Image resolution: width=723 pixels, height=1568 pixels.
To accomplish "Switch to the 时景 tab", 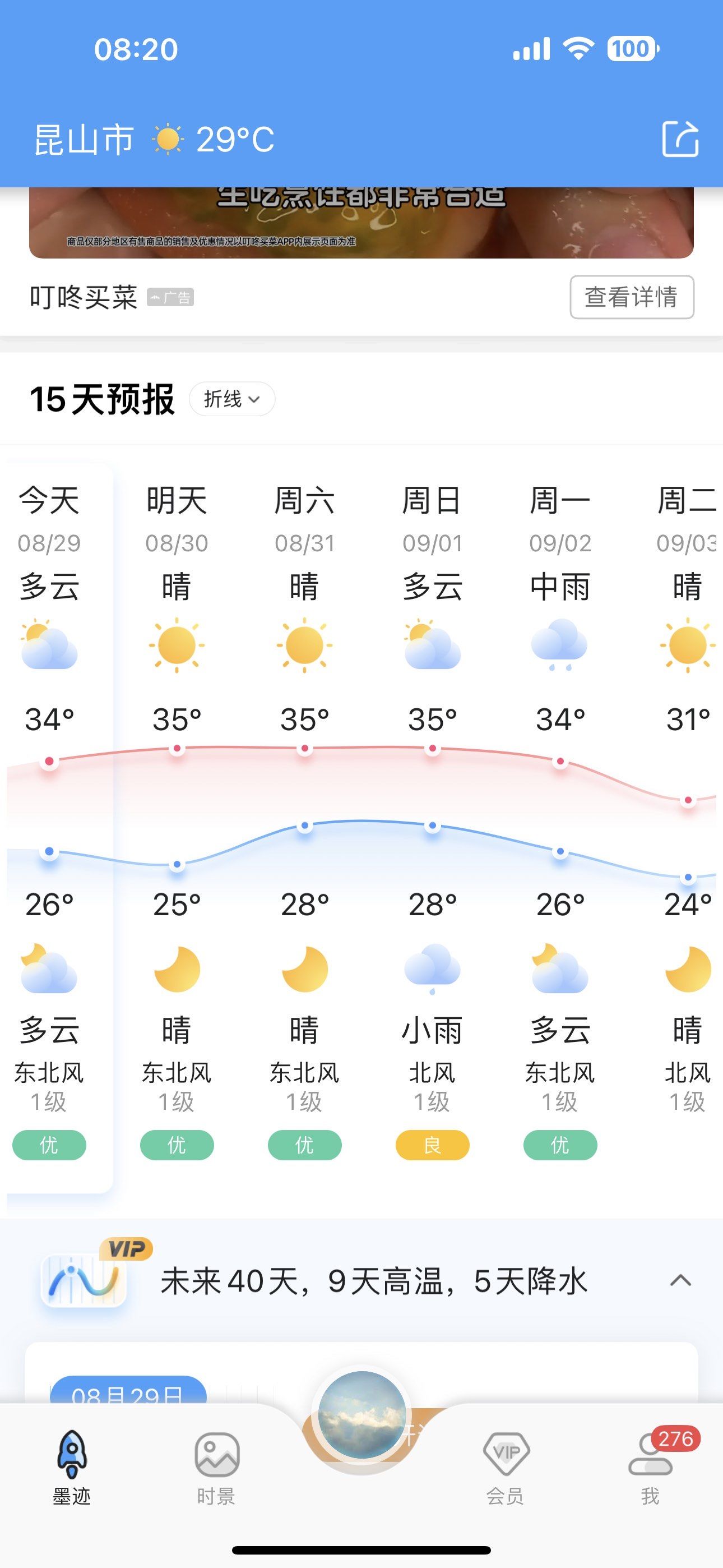I will click(x=216, y=1467).
